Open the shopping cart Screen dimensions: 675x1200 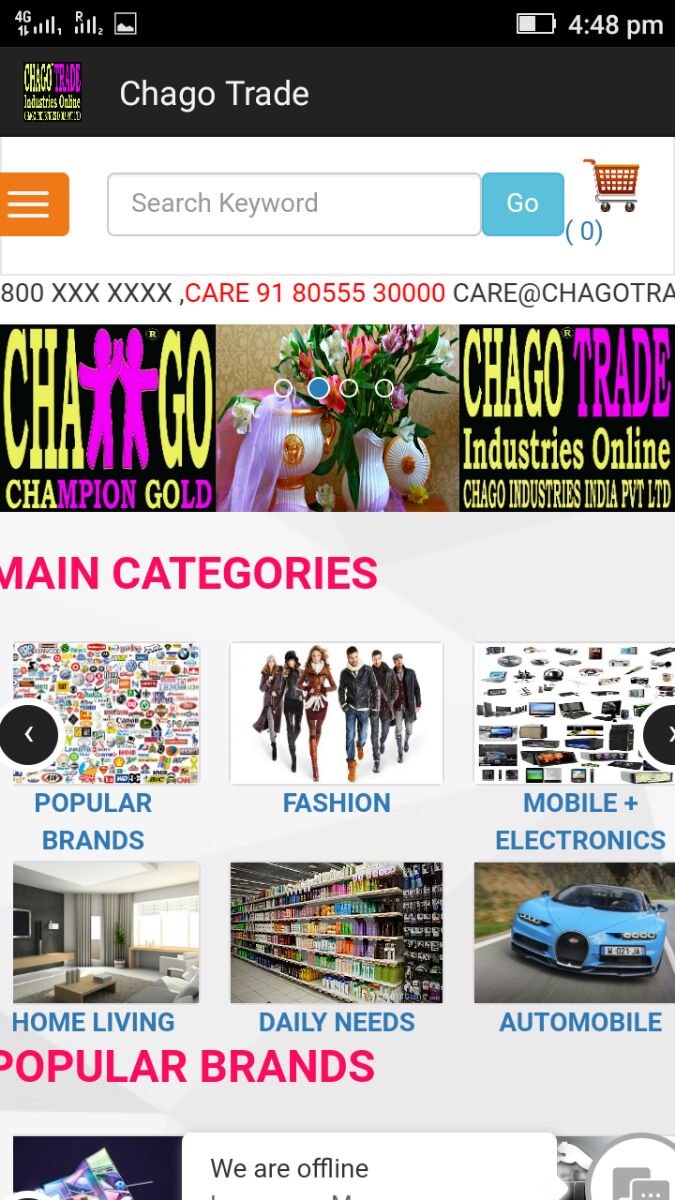tap(611, 186)
